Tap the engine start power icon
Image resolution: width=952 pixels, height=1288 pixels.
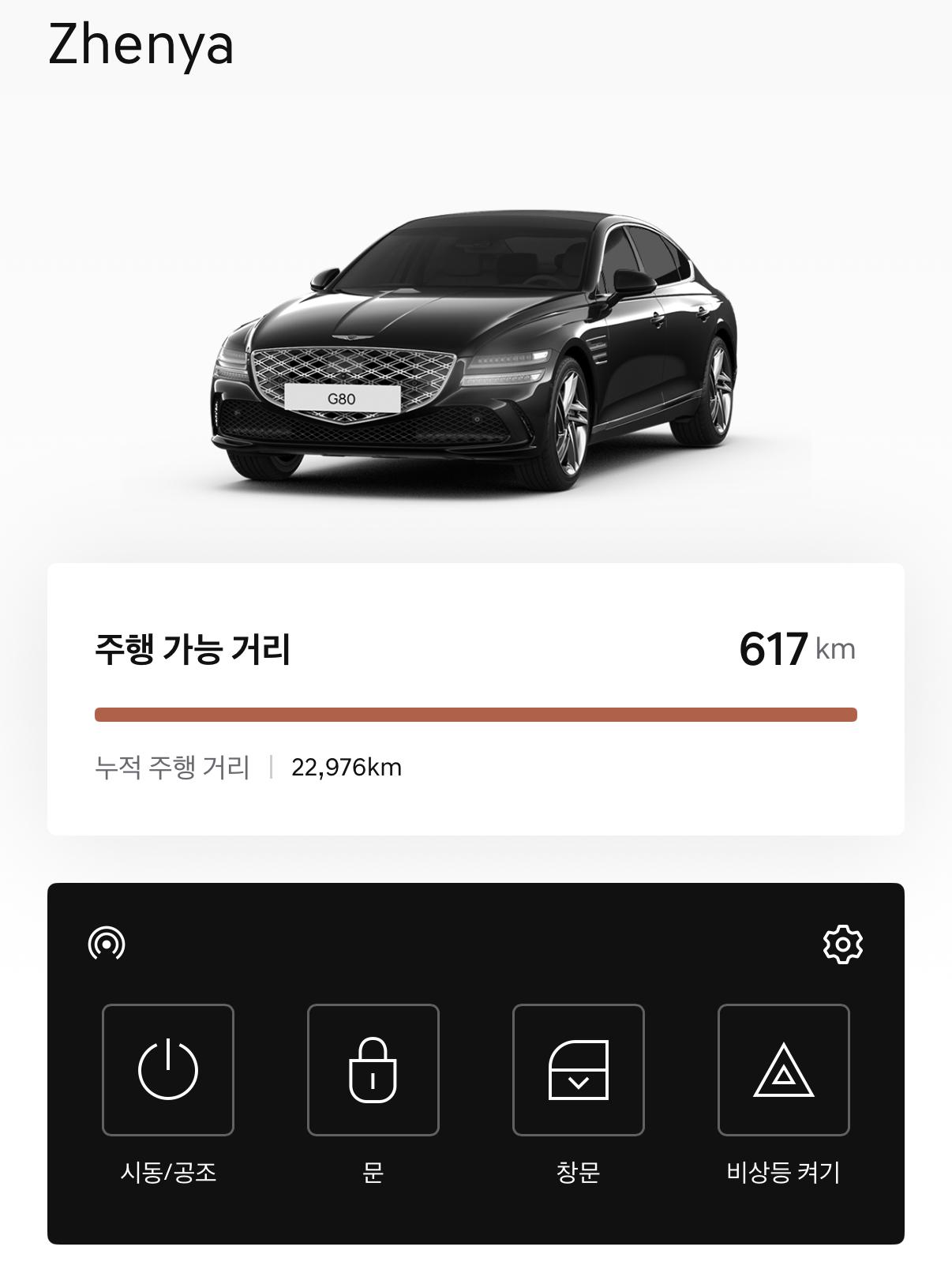pos(168,1068)
